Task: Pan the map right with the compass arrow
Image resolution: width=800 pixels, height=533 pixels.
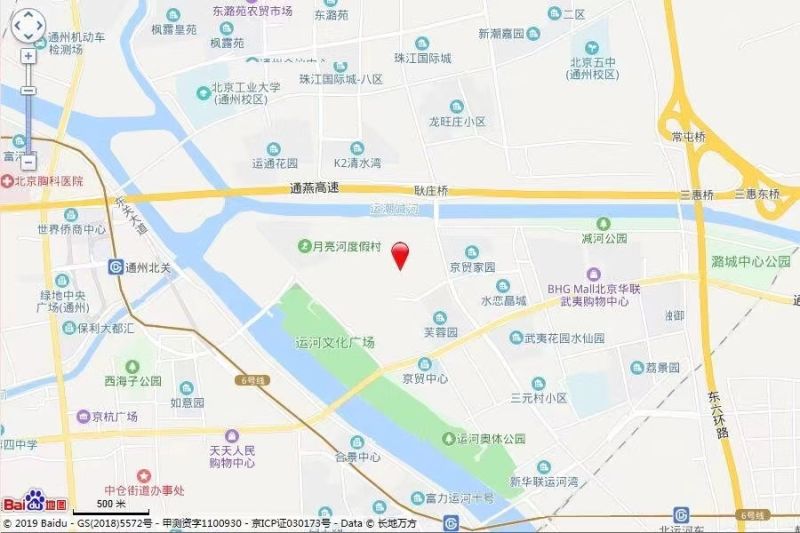Action: click(x=40, y=26)
